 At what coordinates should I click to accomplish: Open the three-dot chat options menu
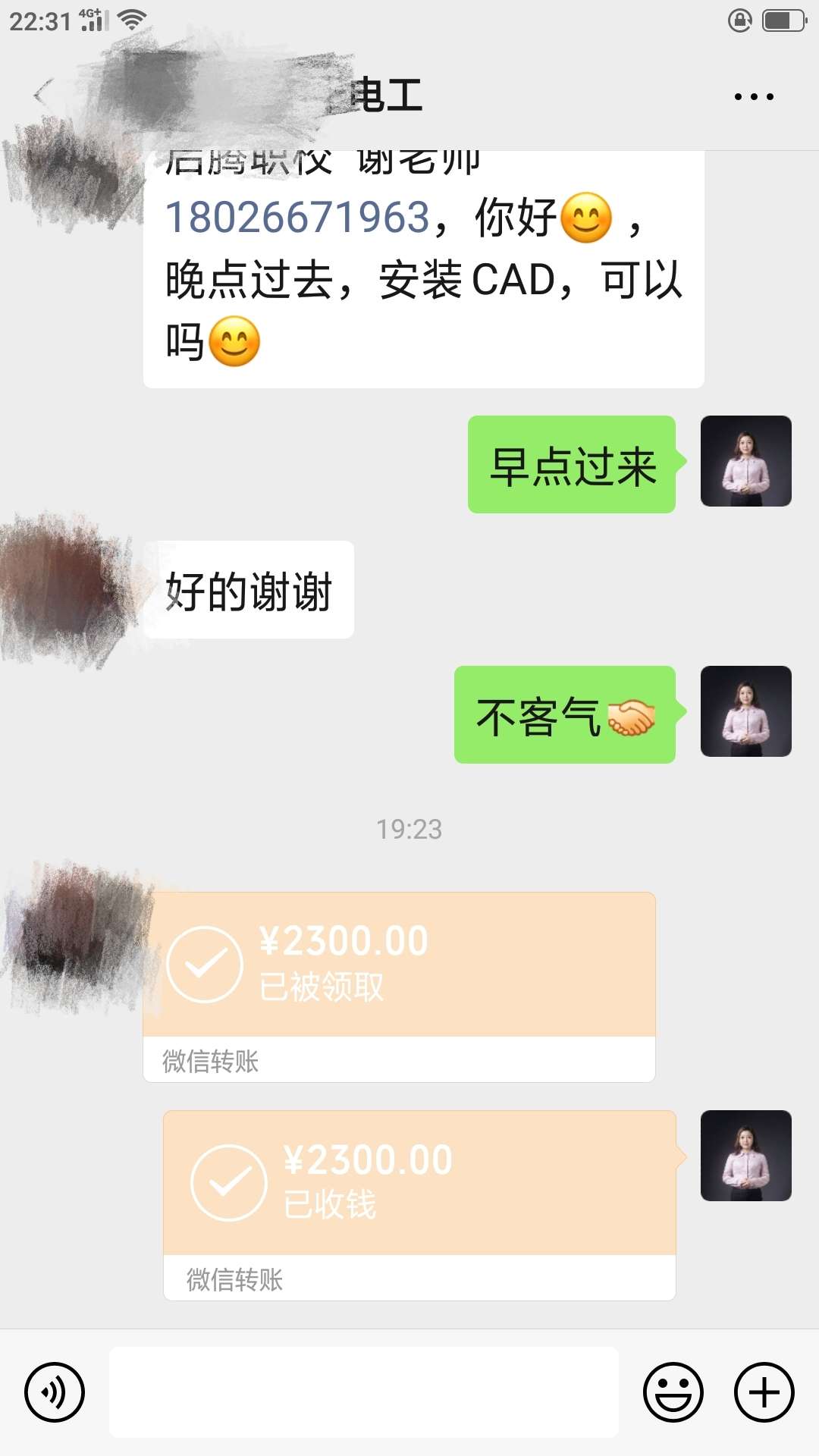(x=754, y=96)
